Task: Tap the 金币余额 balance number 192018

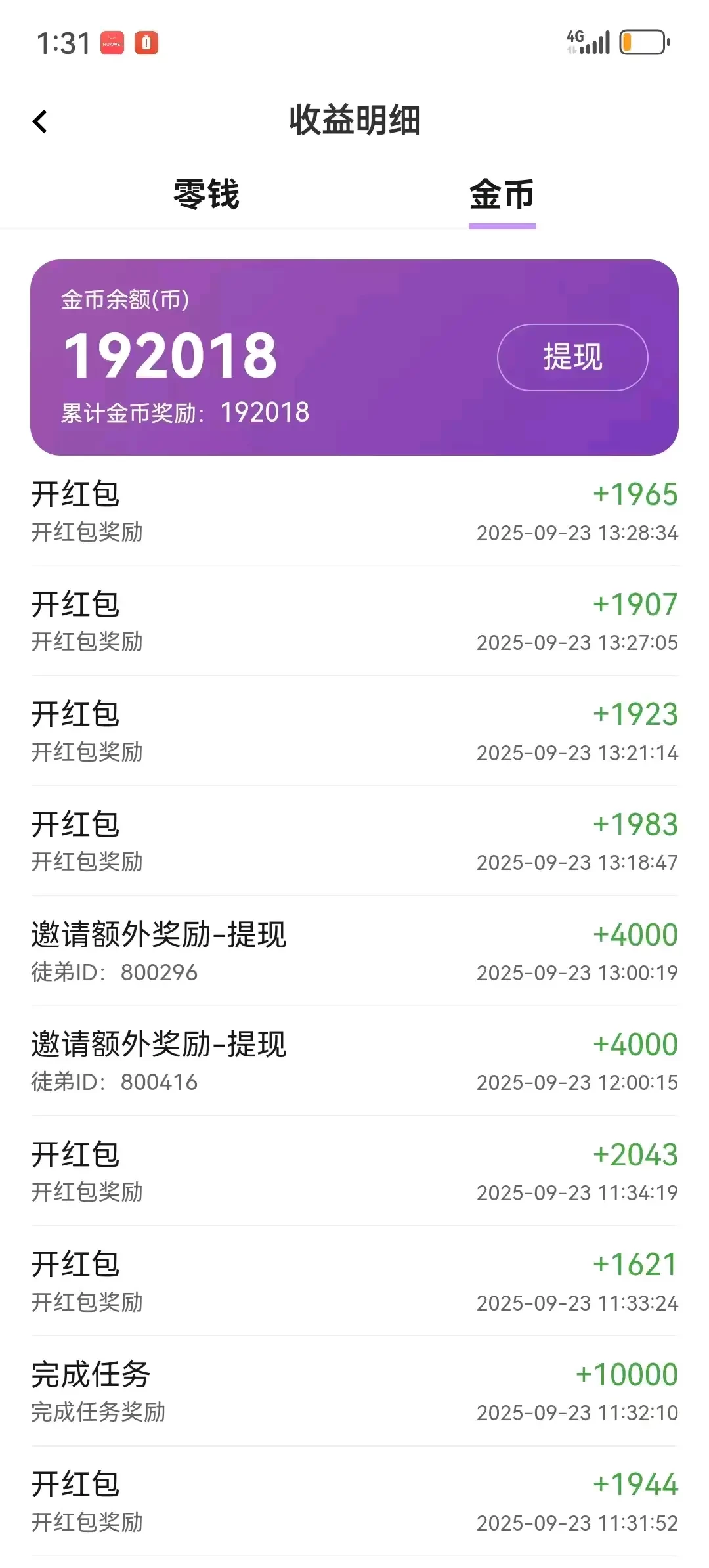Action: [172, 355]
